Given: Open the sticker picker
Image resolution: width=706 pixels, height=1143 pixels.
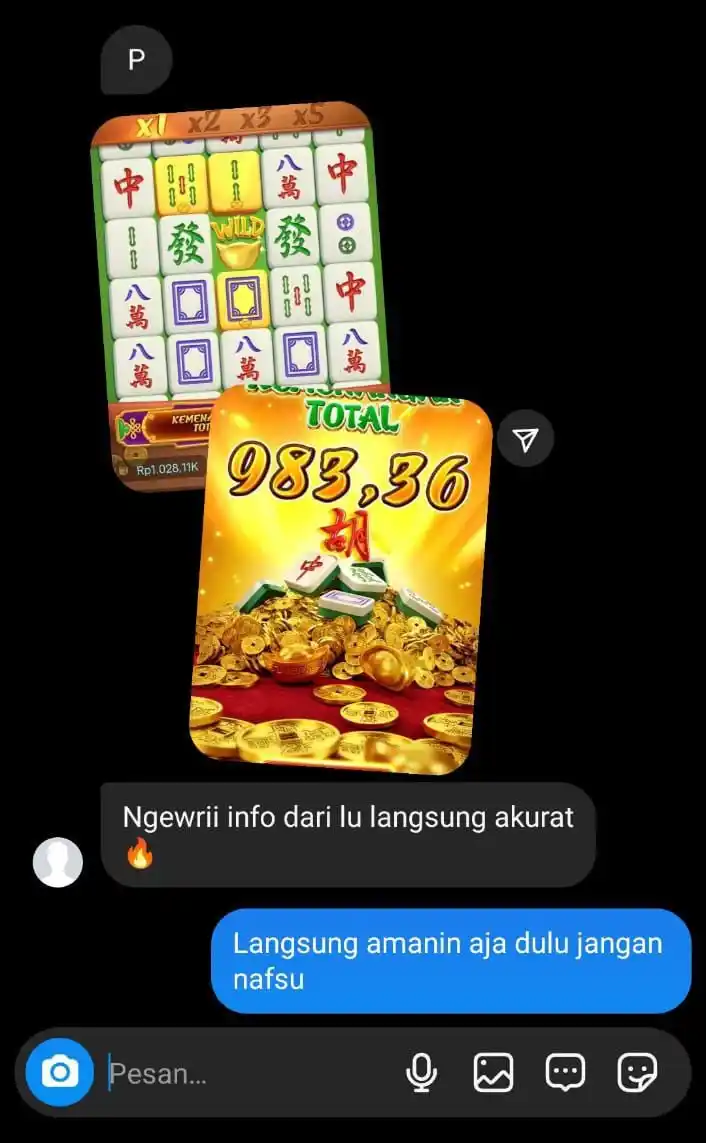Looking at the screenshot, I should [x=637, y=1073].
